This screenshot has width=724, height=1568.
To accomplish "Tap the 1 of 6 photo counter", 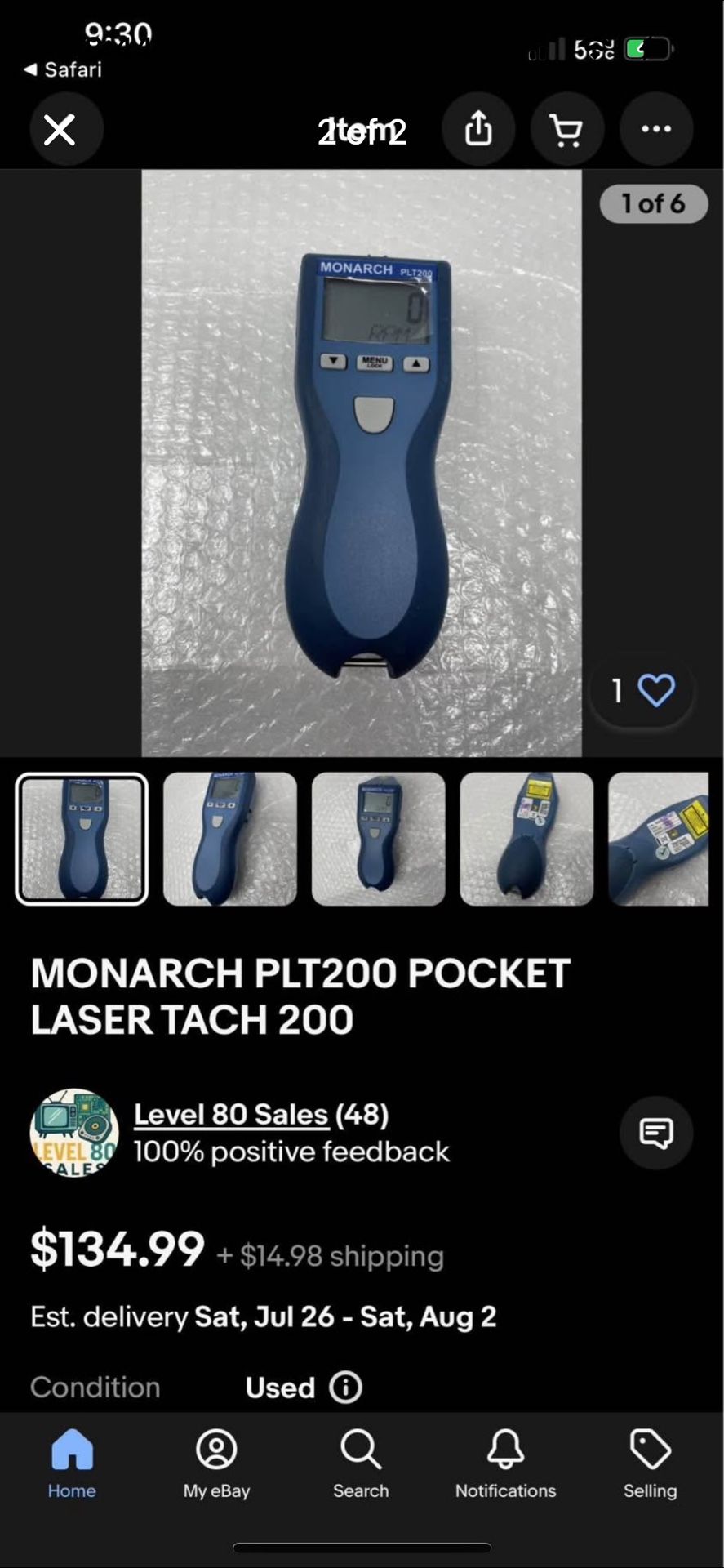I will (653, 204).
